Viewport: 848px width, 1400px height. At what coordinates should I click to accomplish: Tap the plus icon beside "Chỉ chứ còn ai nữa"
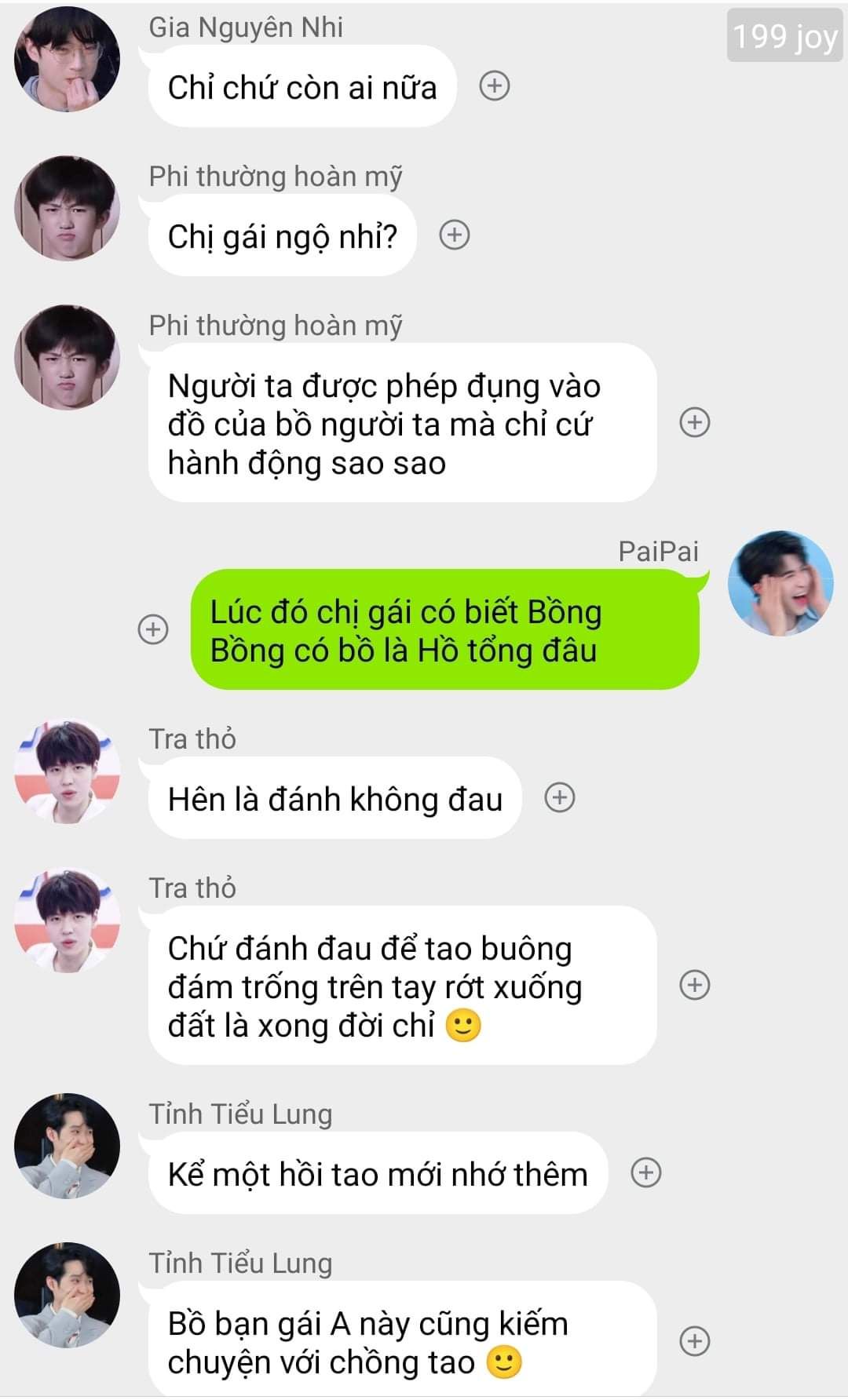click(495, 86)
